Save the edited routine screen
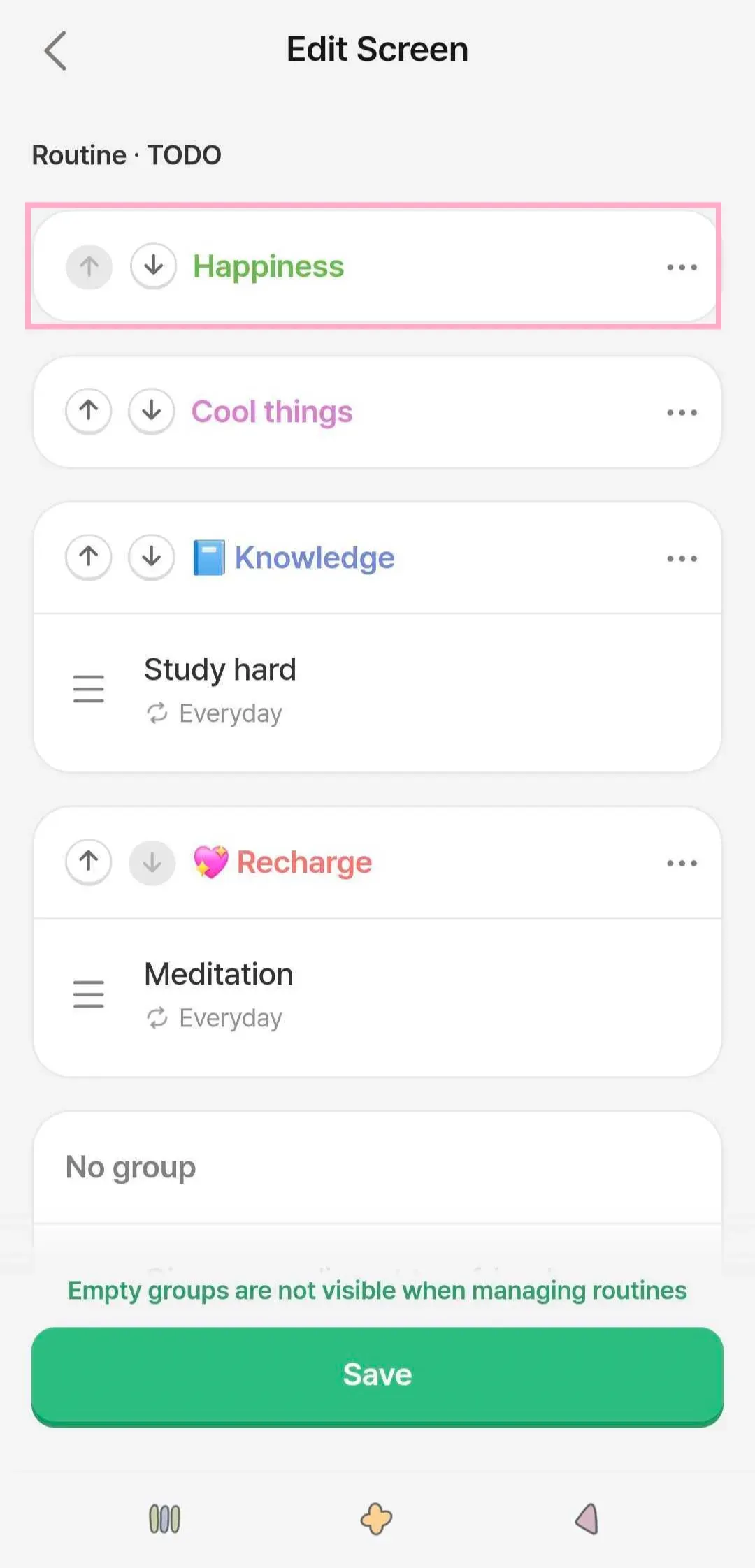The height and width of the screenshot is (1568, 755). click(377, 1375)
